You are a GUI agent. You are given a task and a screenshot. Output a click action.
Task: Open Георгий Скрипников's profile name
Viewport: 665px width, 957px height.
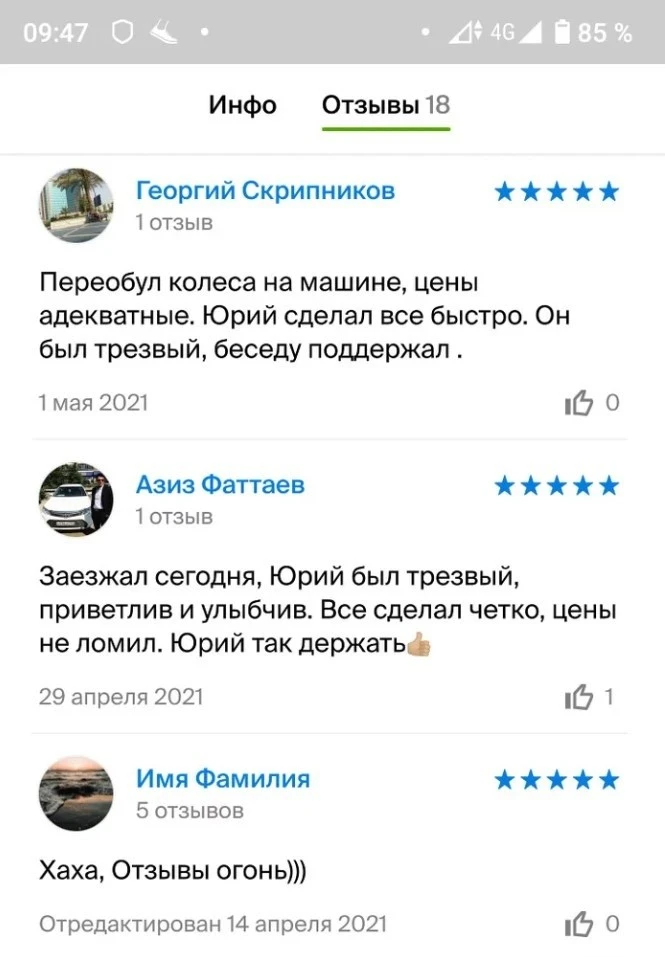tap(265, 190)
